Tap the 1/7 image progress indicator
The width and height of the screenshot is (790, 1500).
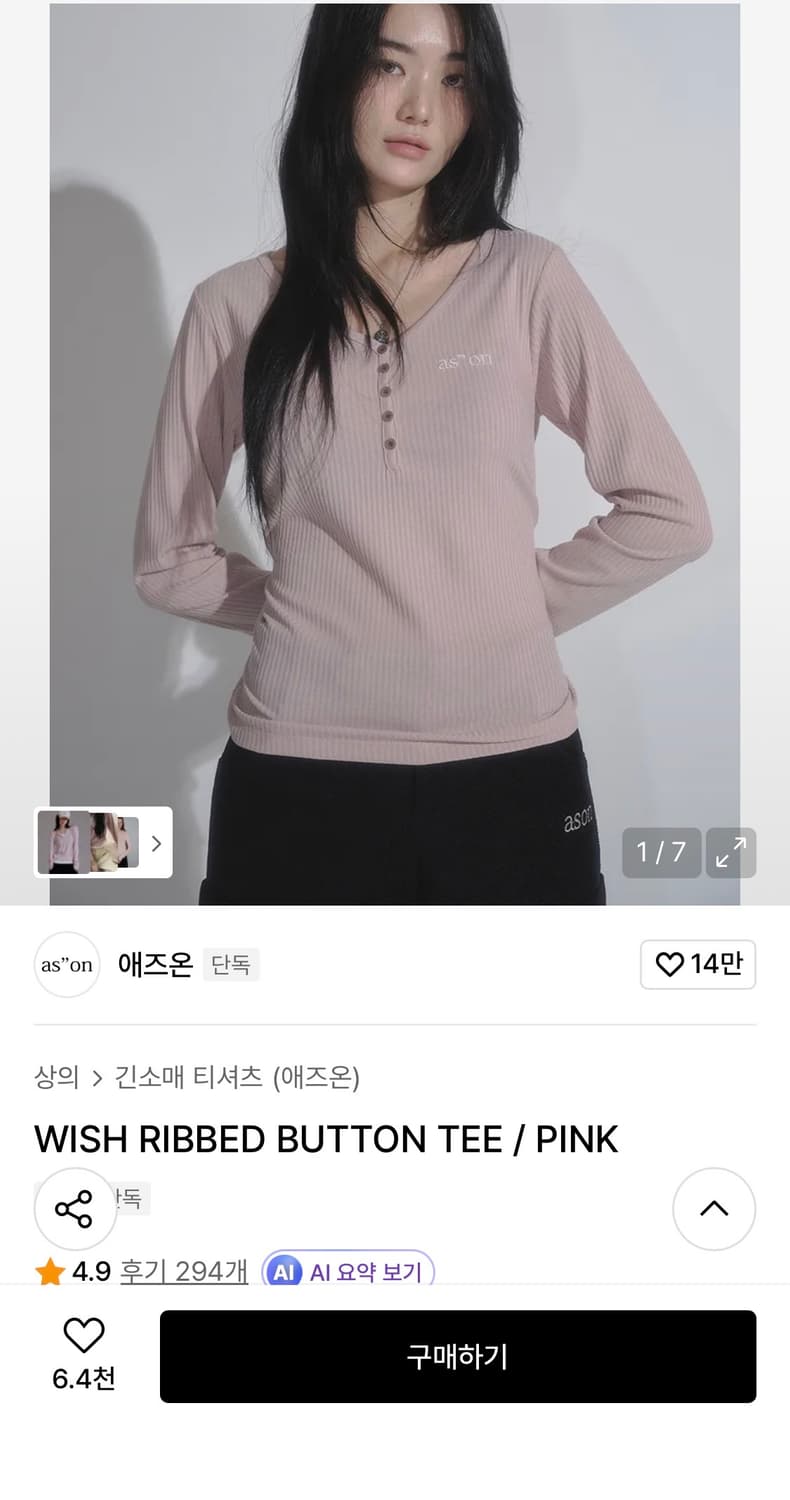[661, 852]
